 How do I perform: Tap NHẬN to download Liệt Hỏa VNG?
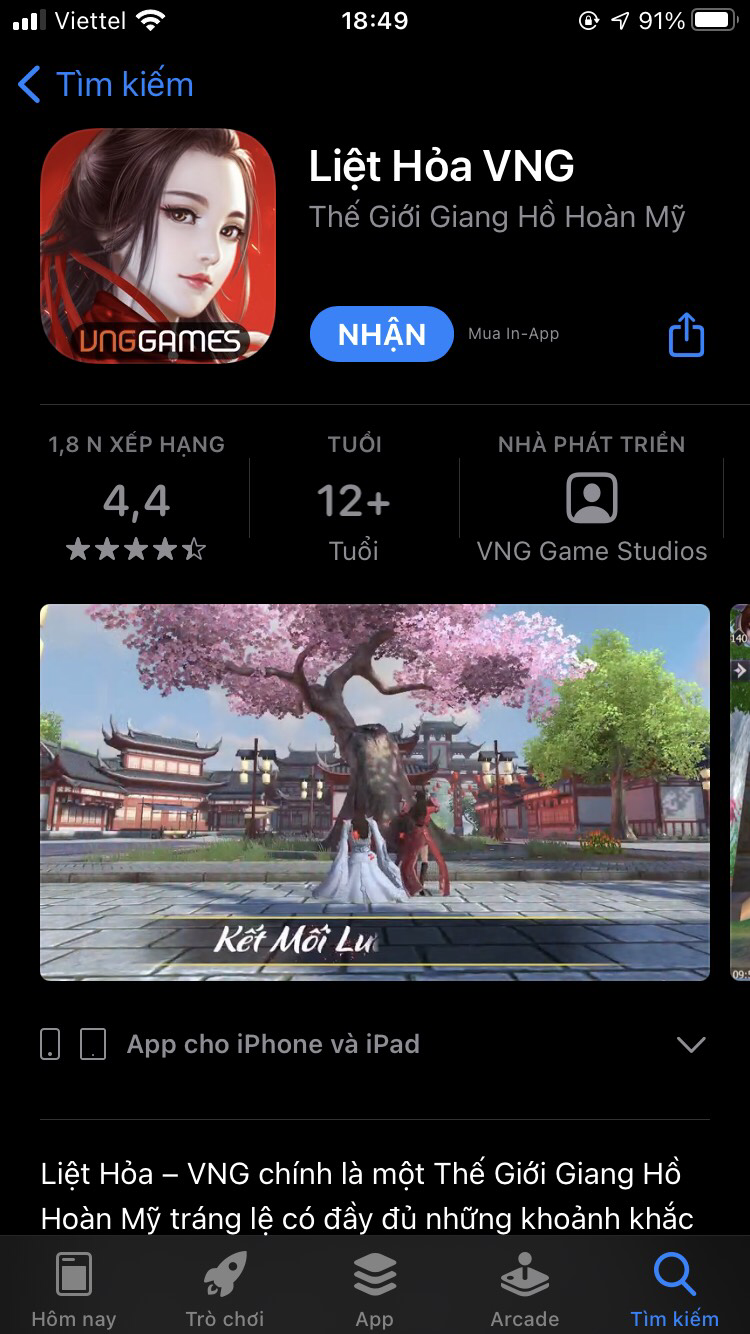point(381,334)
